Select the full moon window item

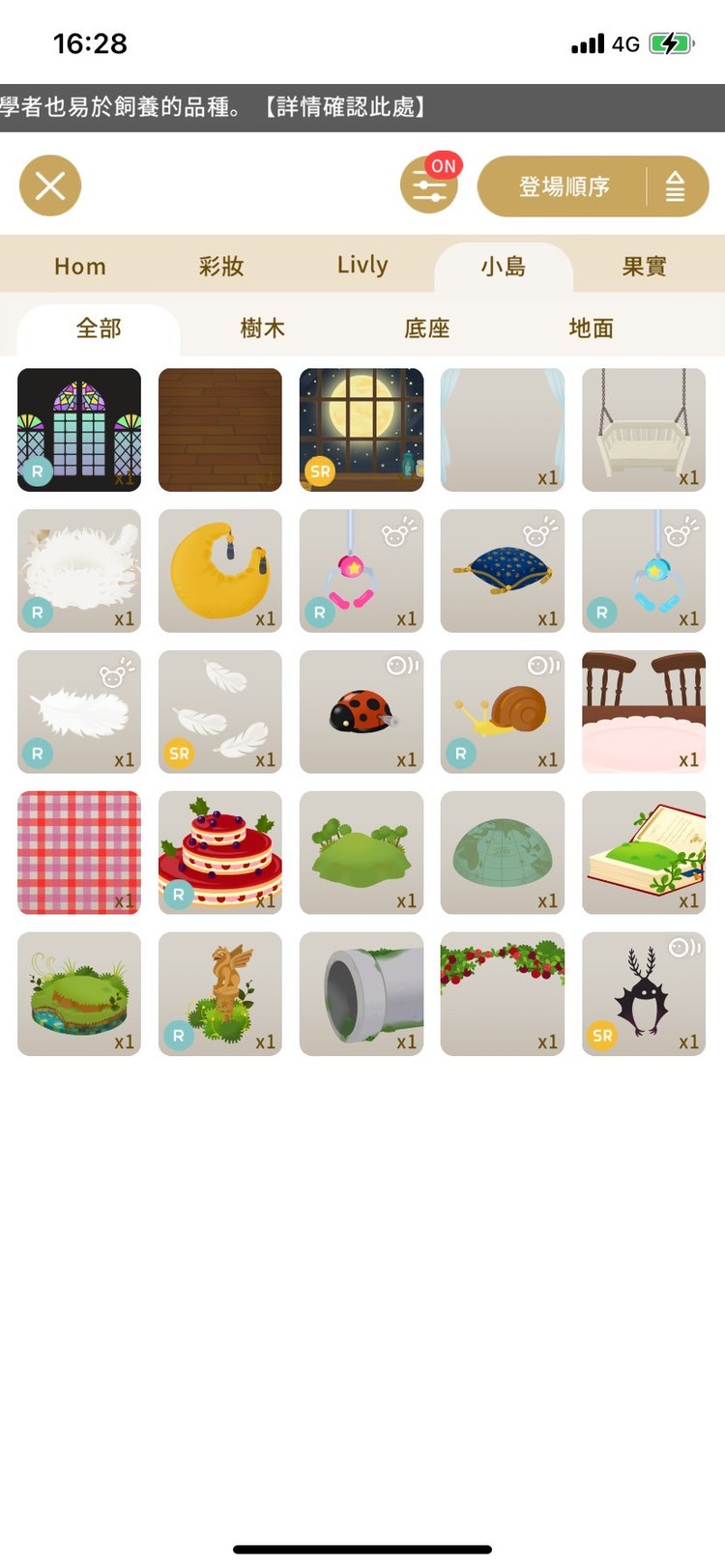click(362, 430)
